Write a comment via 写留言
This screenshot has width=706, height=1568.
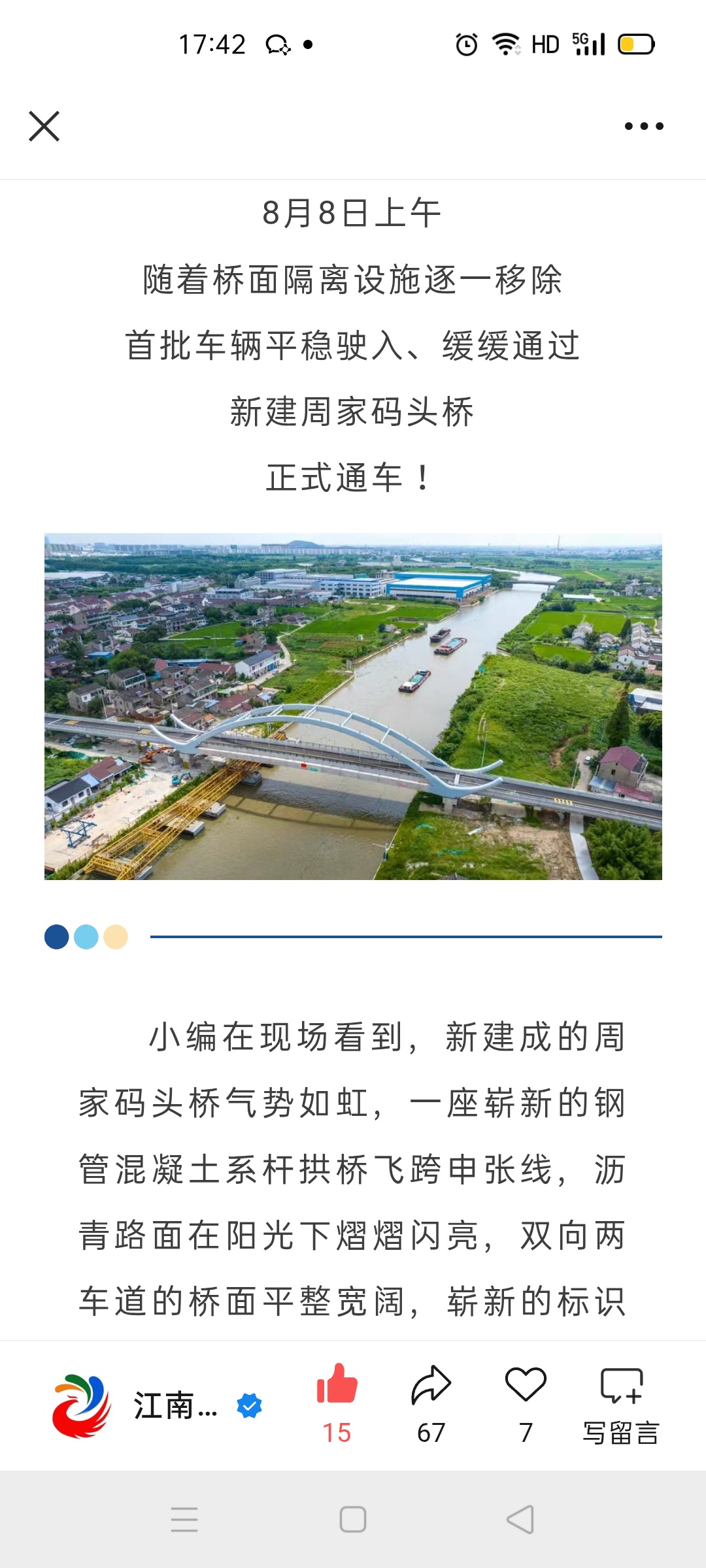621,1405
